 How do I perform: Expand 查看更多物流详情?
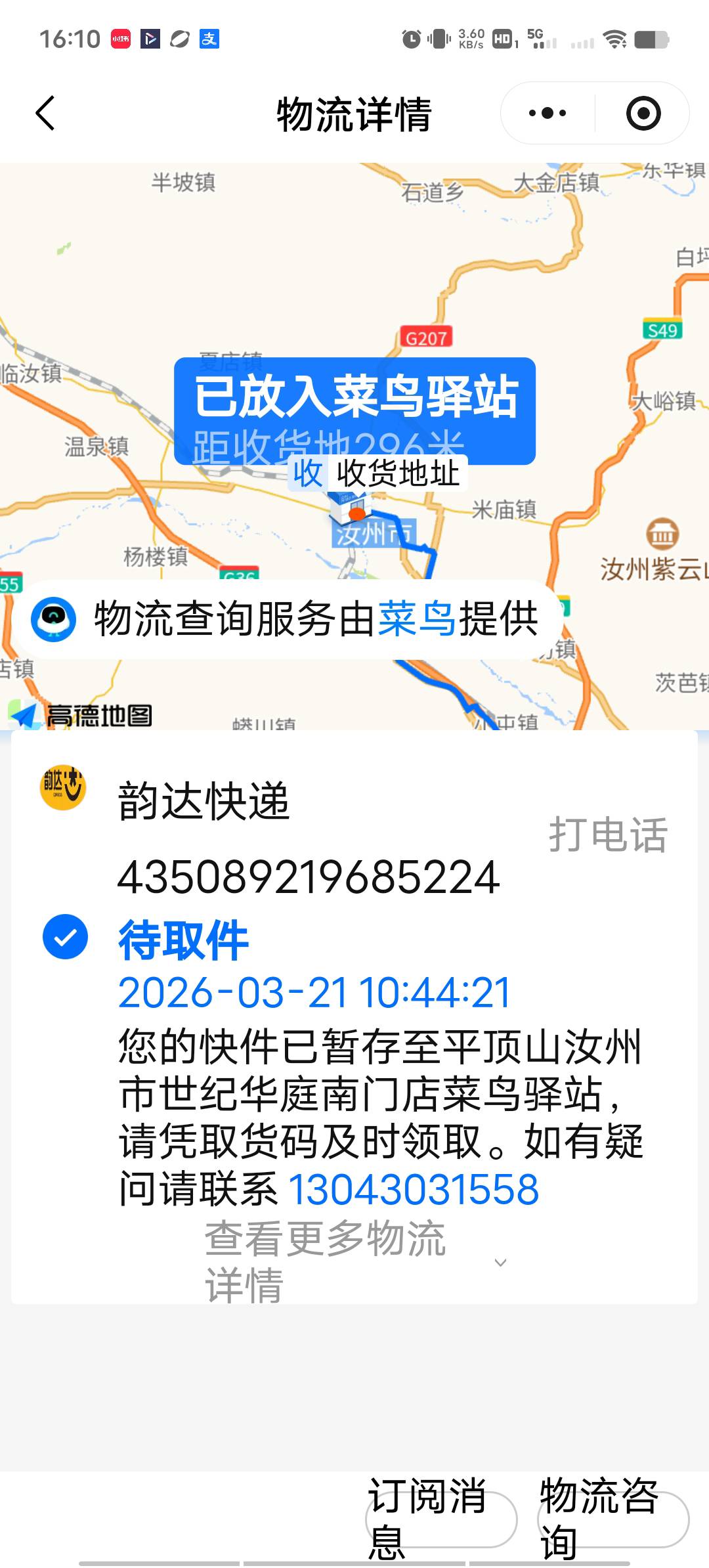[354, 1262]
